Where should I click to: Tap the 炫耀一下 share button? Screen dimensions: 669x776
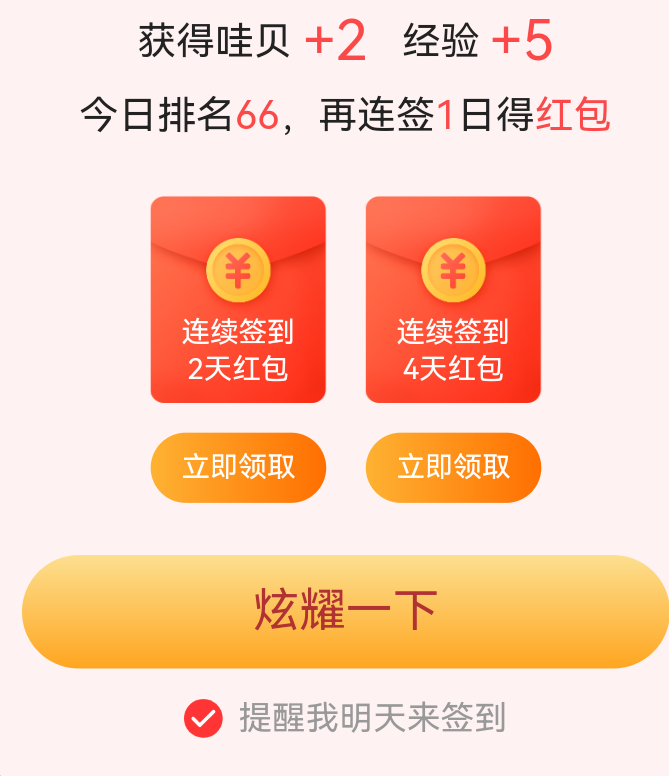pos(345,611)
